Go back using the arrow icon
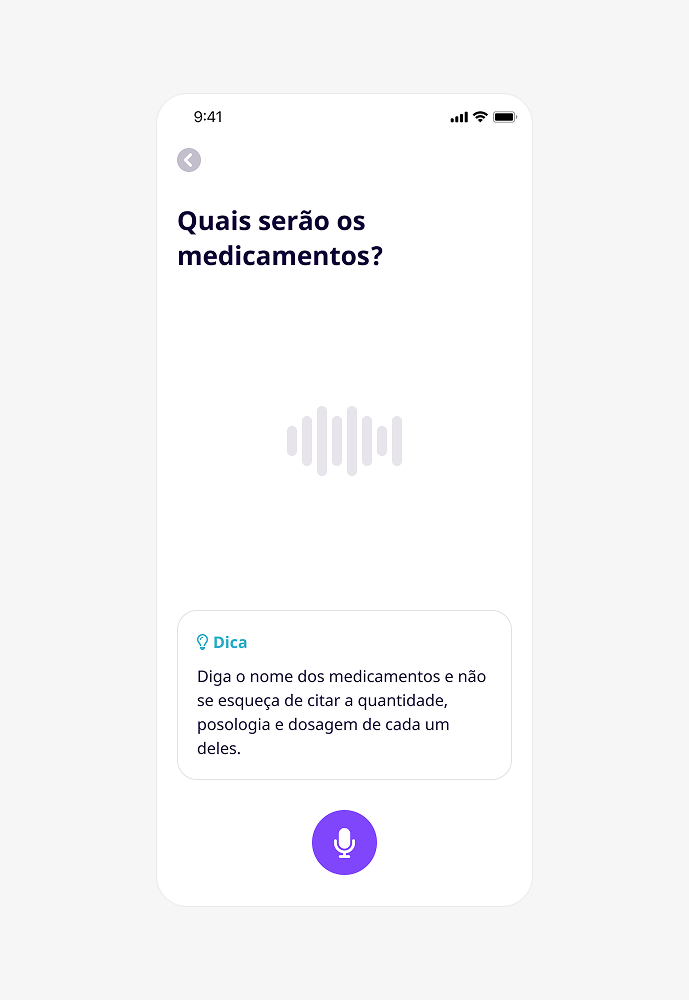Image resolution: width=689 pixels, height=1000 pixels. tap(189, 160)
